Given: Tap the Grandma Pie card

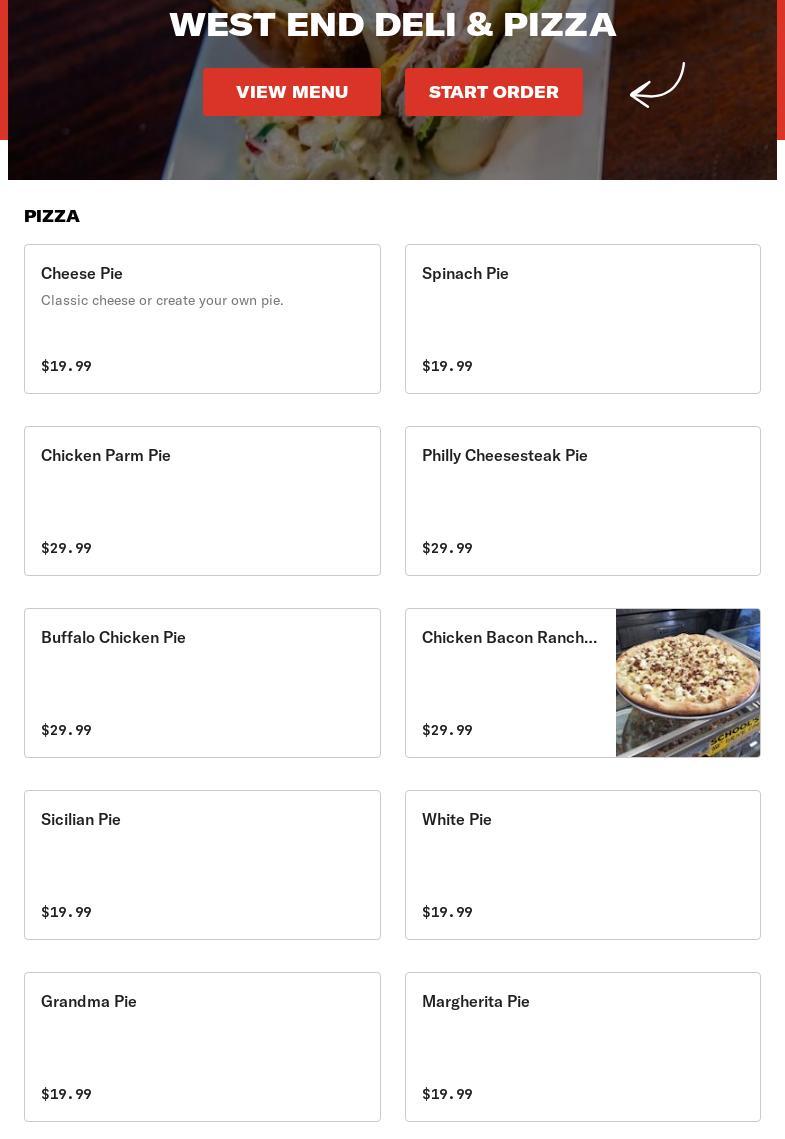Looking at the screenshot, I should [202, 1047].
